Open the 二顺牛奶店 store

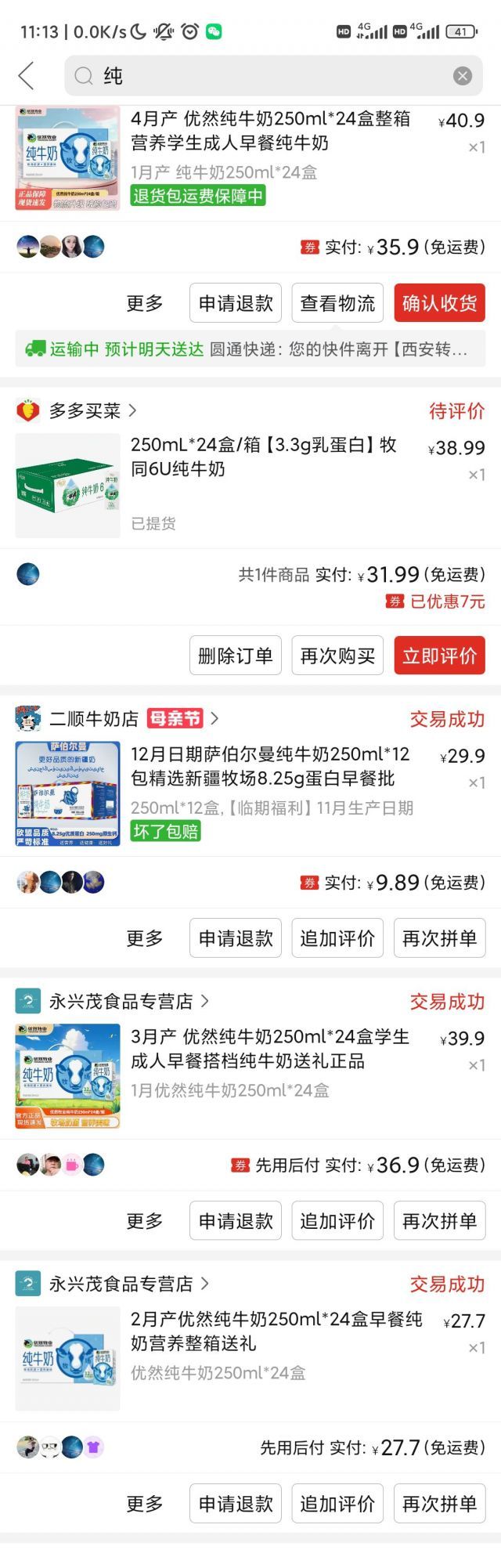tap(94, 718)
